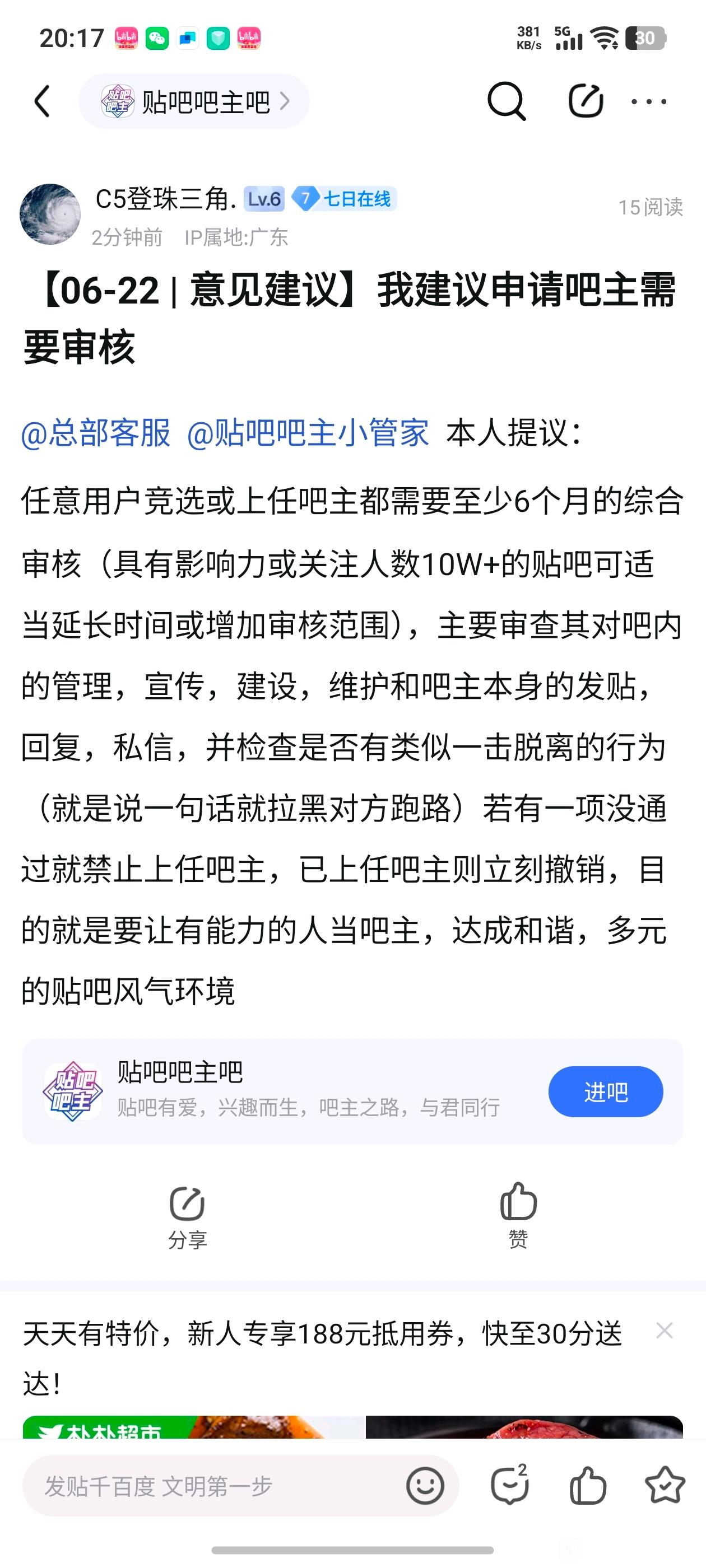Open C5登珠三角.'s profile avatar
Screen dimensions: 706x1568
pyautogui.click(x=50, y=214)
